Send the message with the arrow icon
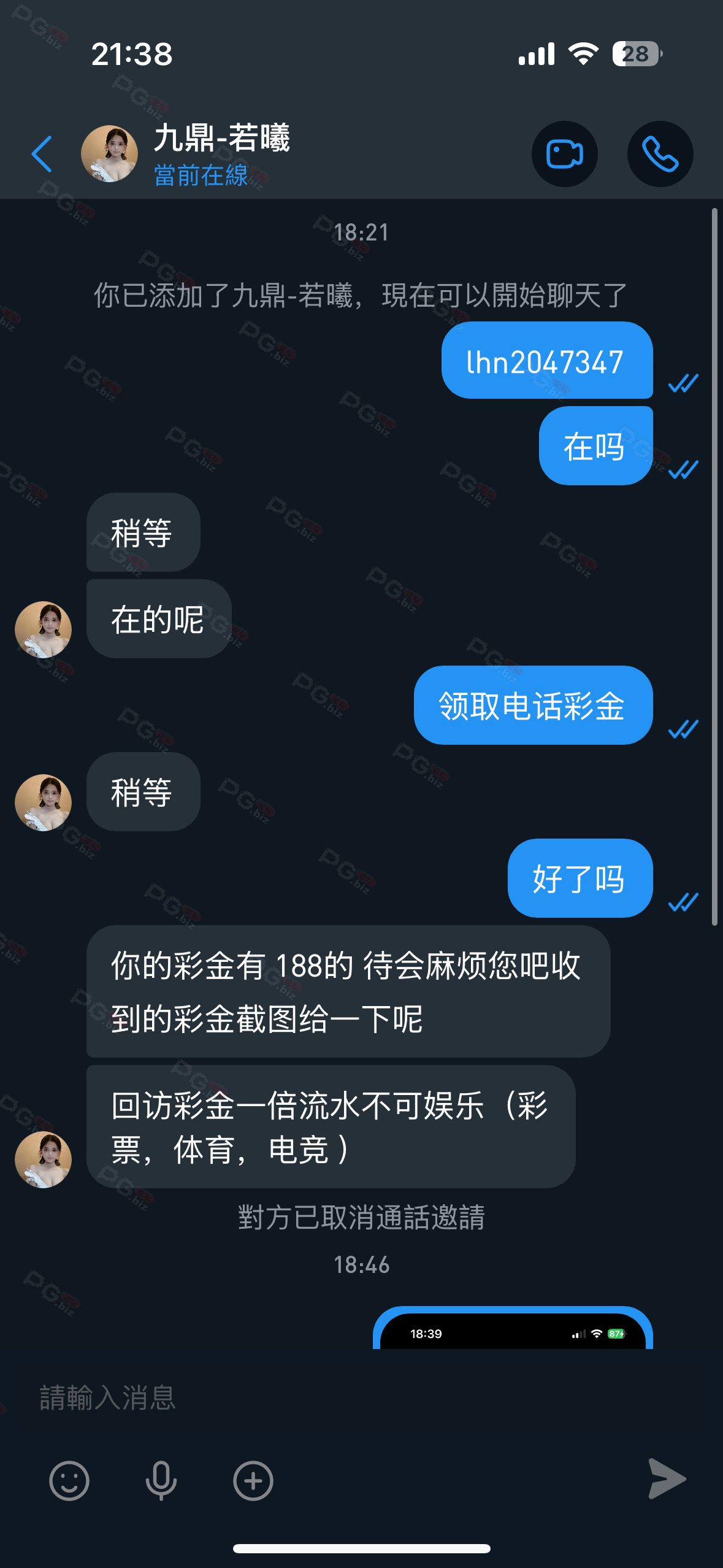The width and height of the screenshot is (723, 1568). (x=666, y=1479)
